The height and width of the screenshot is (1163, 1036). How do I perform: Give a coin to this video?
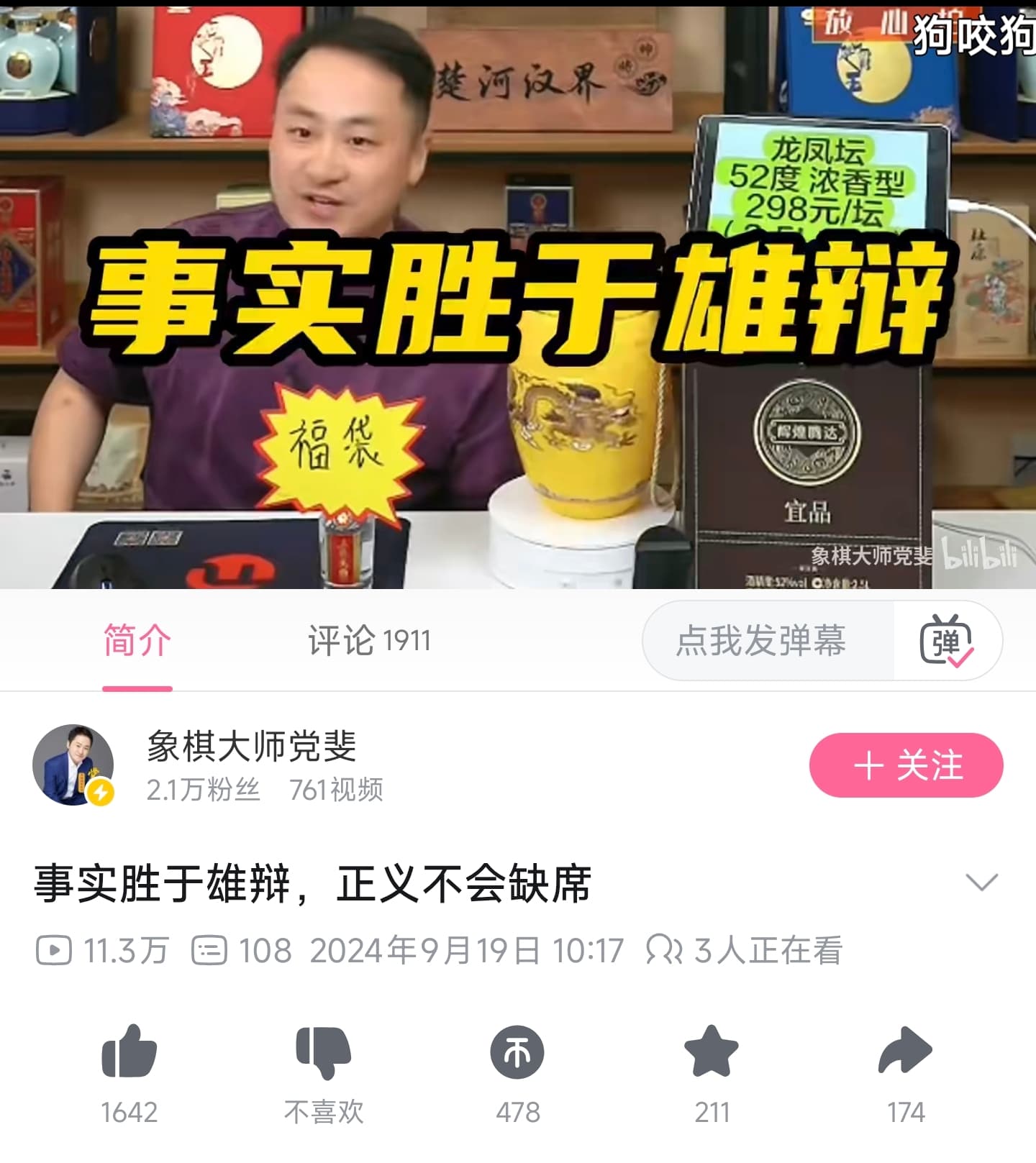click(517, 1052)
